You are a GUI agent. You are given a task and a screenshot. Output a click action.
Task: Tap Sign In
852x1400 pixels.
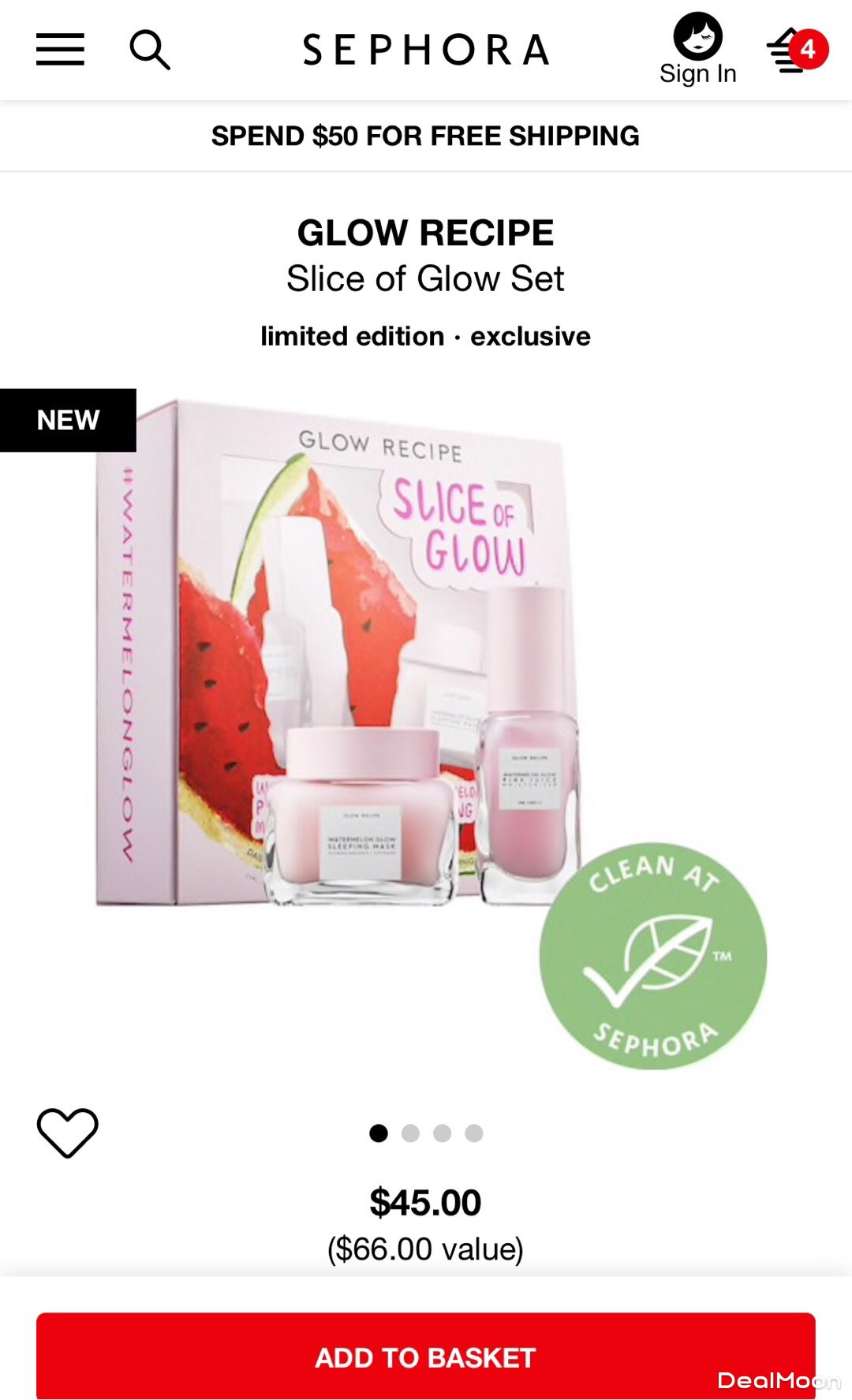(697, 50)
